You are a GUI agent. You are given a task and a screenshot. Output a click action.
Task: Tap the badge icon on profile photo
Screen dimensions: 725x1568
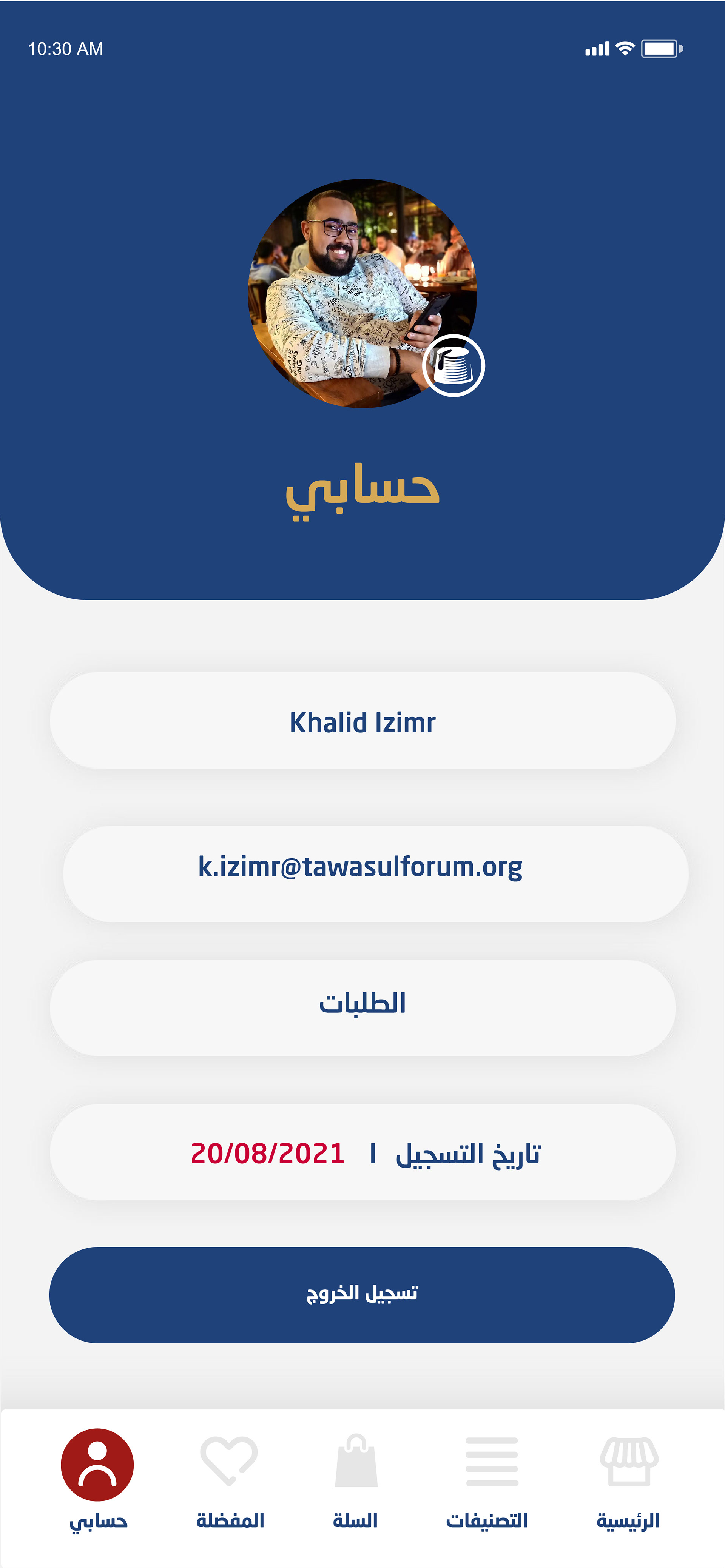click(x=454, y=366)
